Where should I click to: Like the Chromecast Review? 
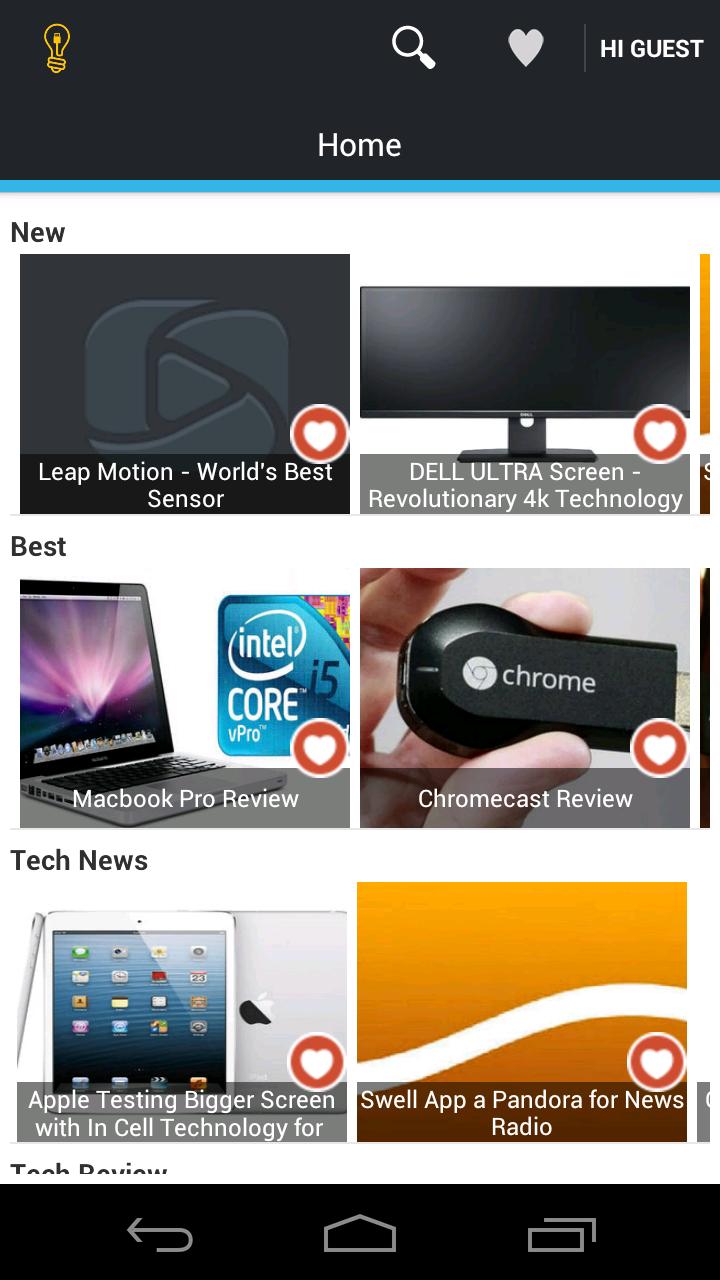click(660, 748)
